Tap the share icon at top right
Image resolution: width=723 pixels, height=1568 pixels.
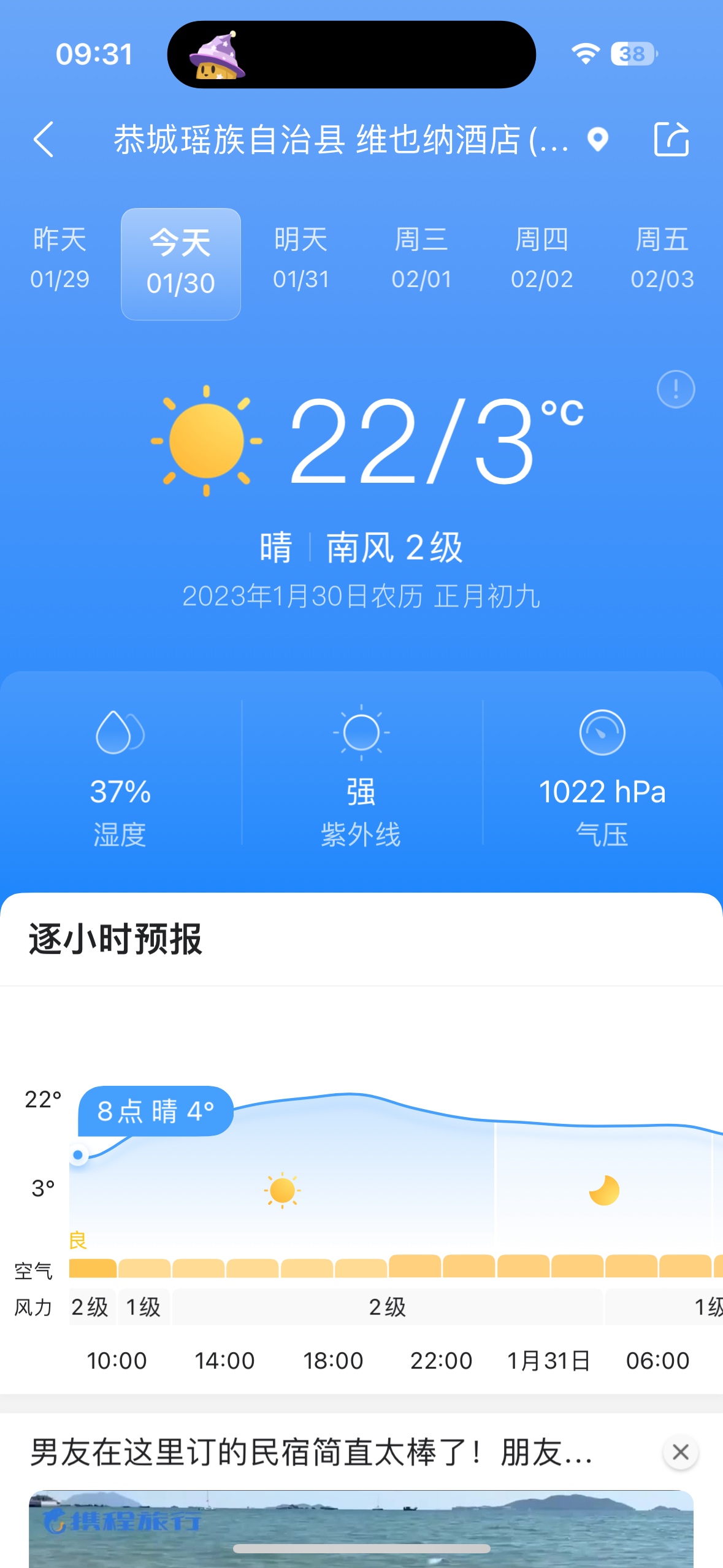pos(673,140)
